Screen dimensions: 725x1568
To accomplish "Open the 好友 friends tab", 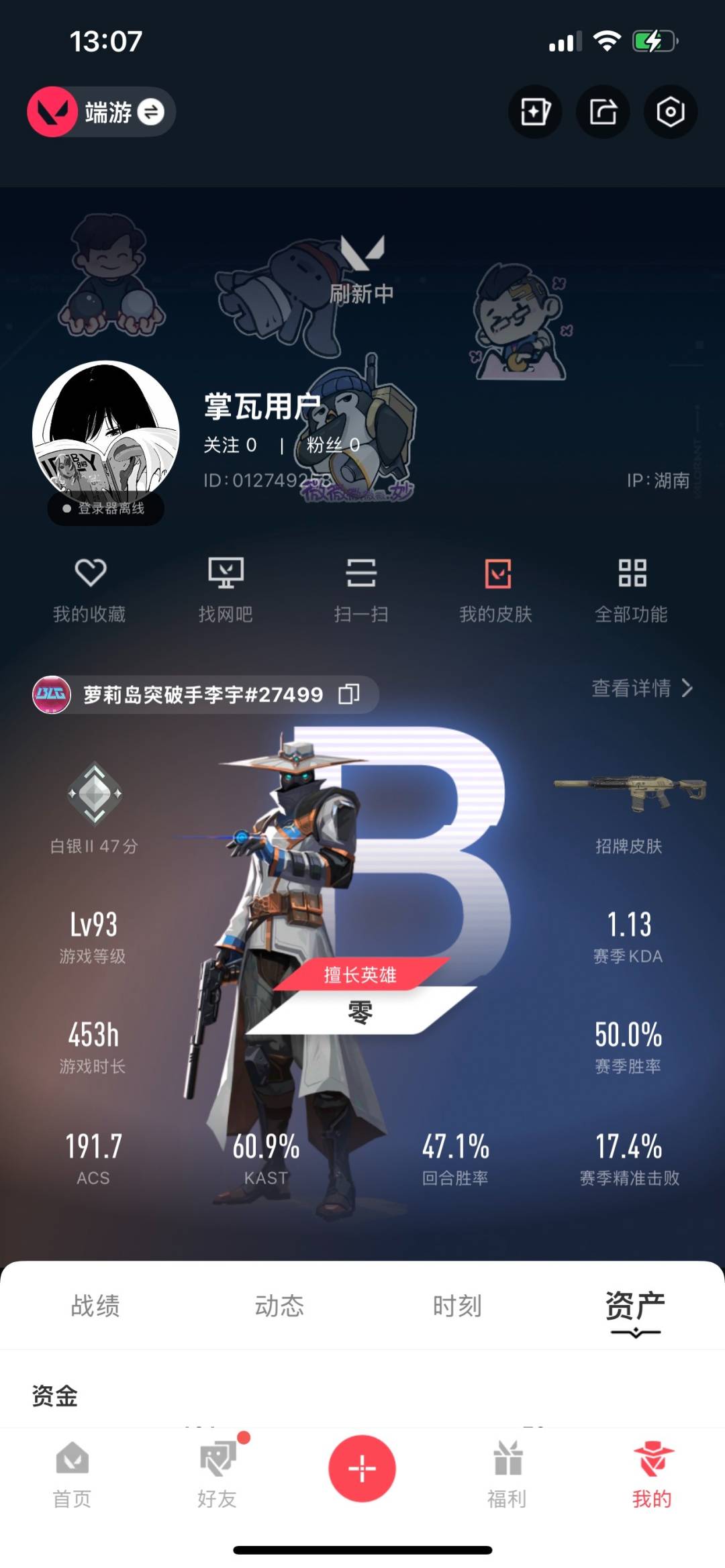I will click(217, 1475).
